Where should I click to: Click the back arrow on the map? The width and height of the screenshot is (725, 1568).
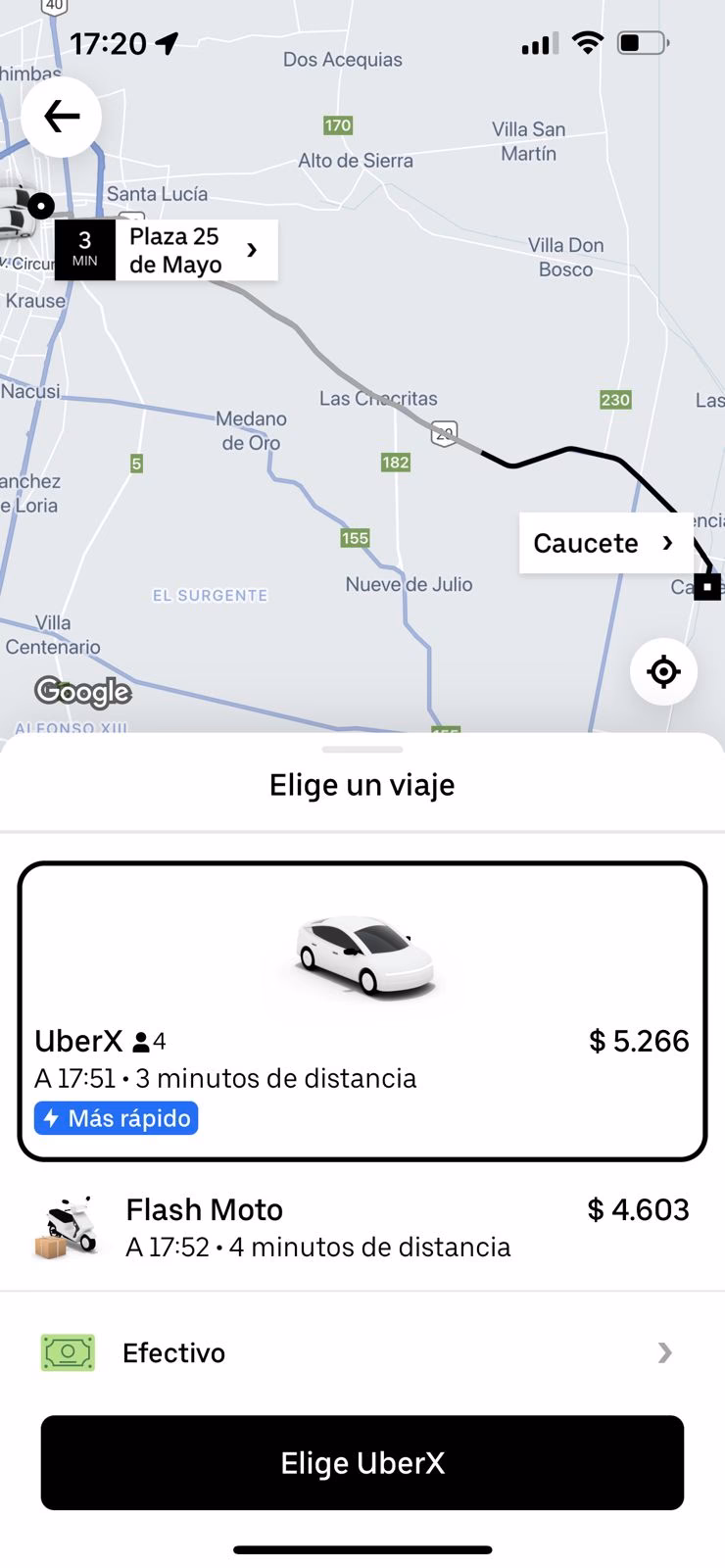(61, 116)
